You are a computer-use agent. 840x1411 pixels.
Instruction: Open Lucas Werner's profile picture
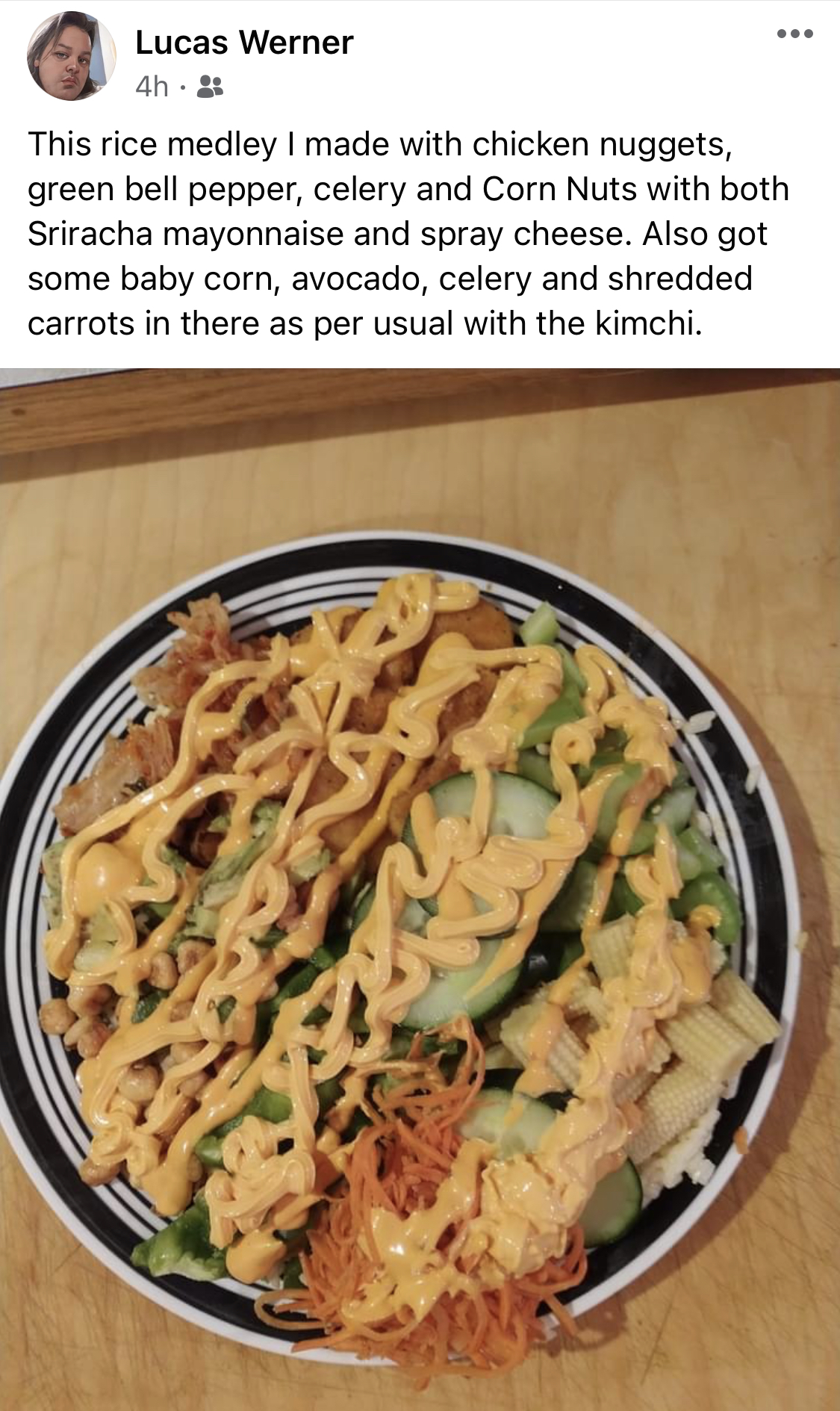(x=71, y=57)
